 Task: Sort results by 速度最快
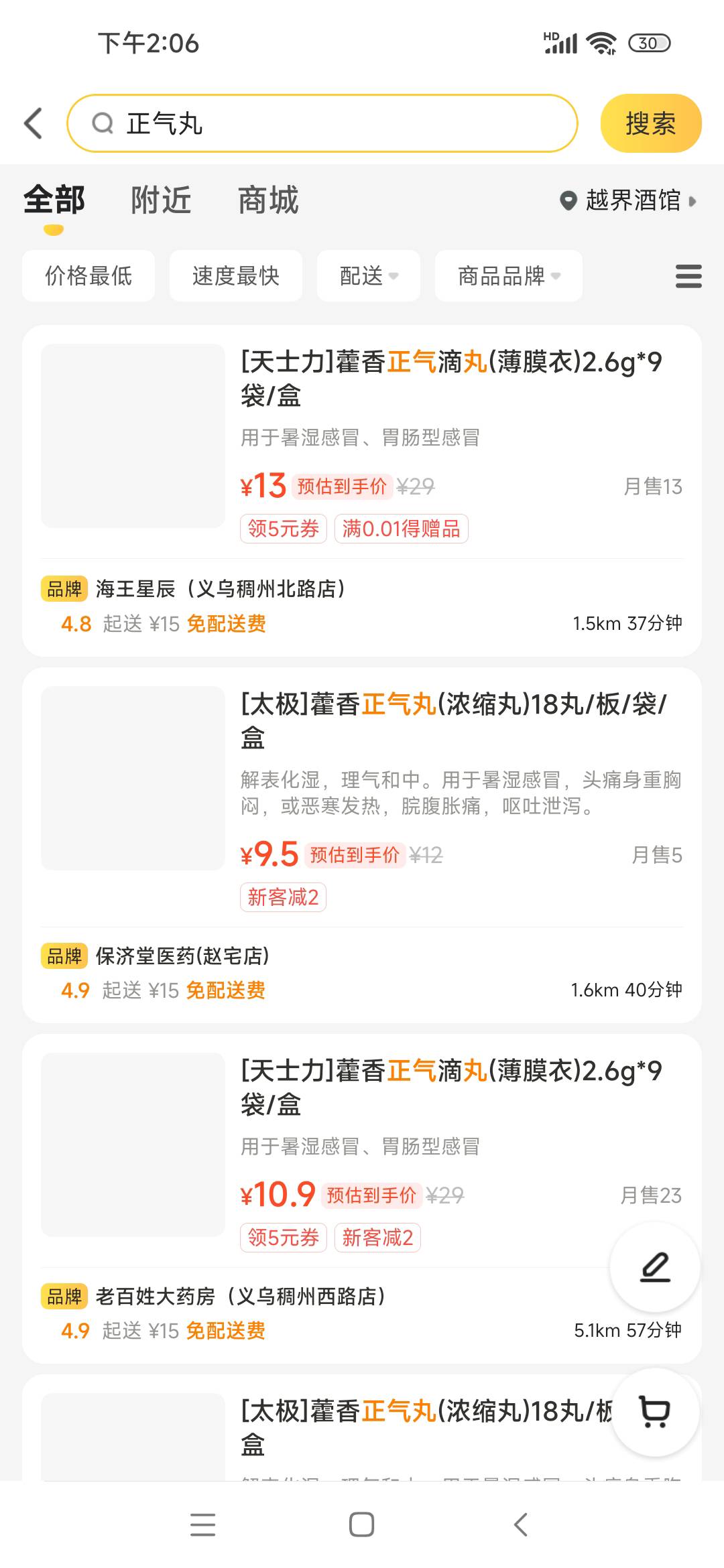(x=236, y=275)
